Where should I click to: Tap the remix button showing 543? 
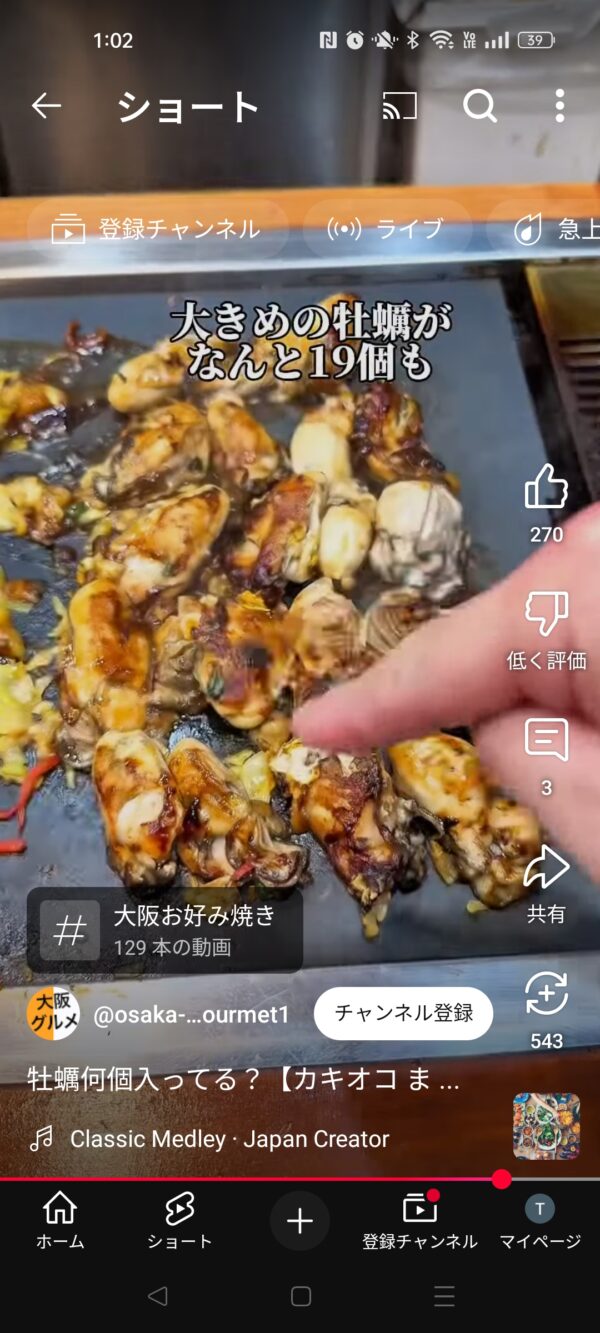(x=546, y=1010)
